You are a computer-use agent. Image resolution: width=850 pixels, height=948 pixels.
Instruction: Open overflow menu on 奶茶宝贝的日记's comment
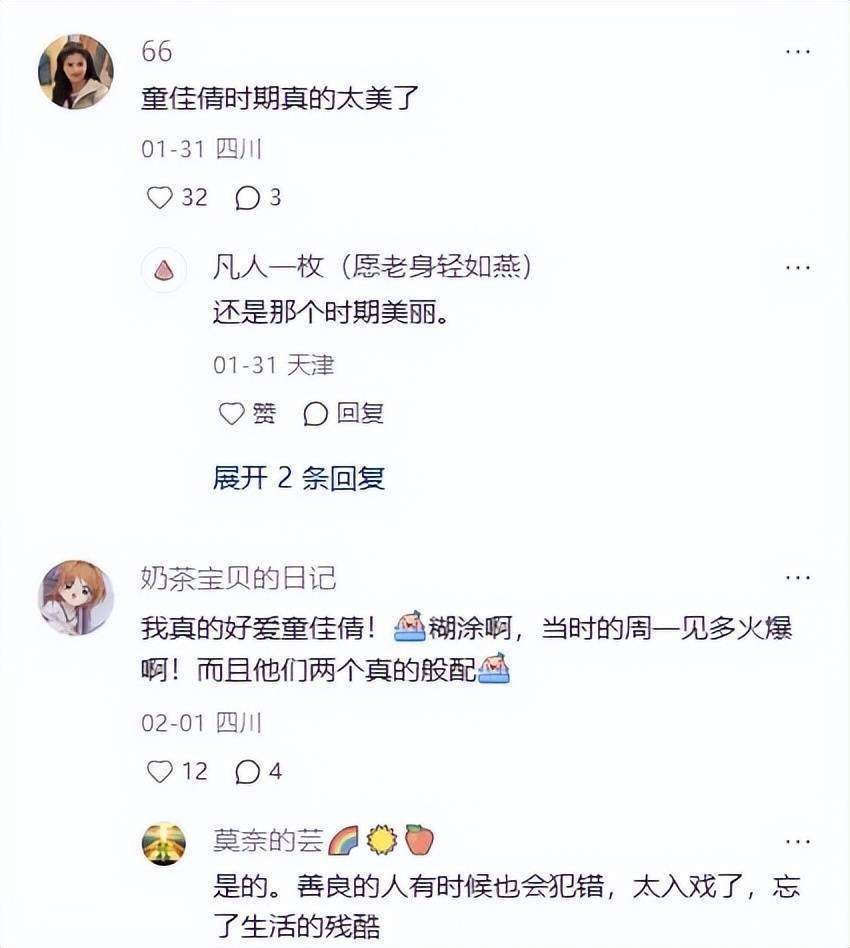pos(797,578)
